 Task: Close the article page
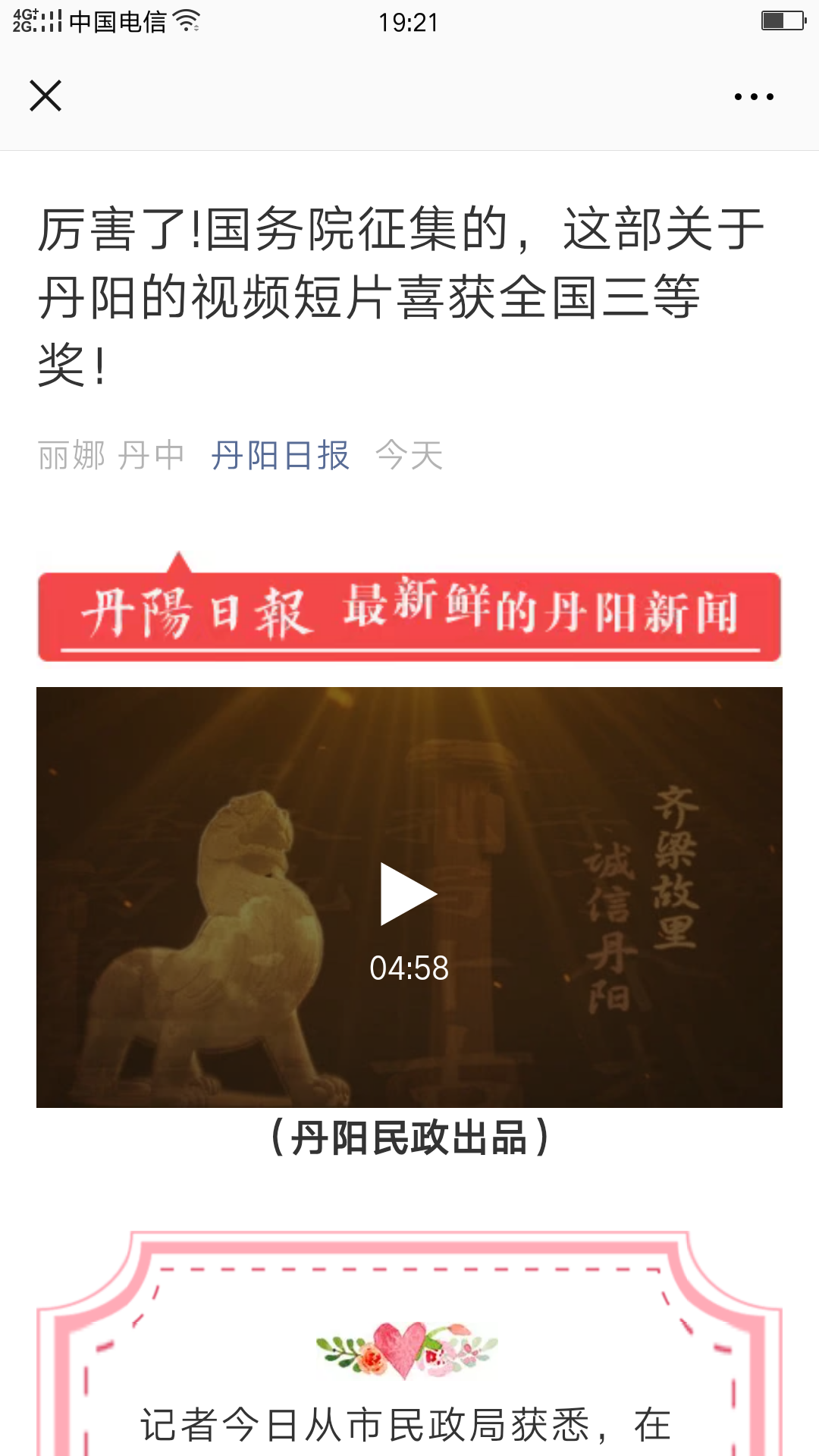point(45,96)
